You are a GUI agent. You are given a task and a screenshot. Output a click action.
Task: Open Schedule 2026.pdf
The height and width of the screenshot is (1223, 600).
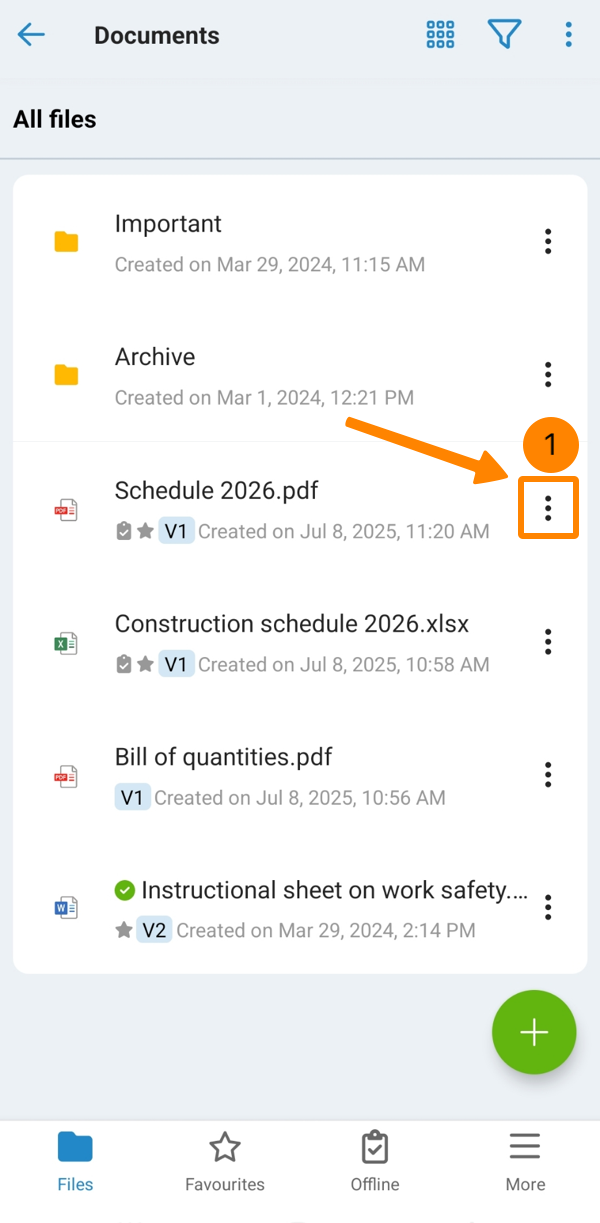point(300,508)
